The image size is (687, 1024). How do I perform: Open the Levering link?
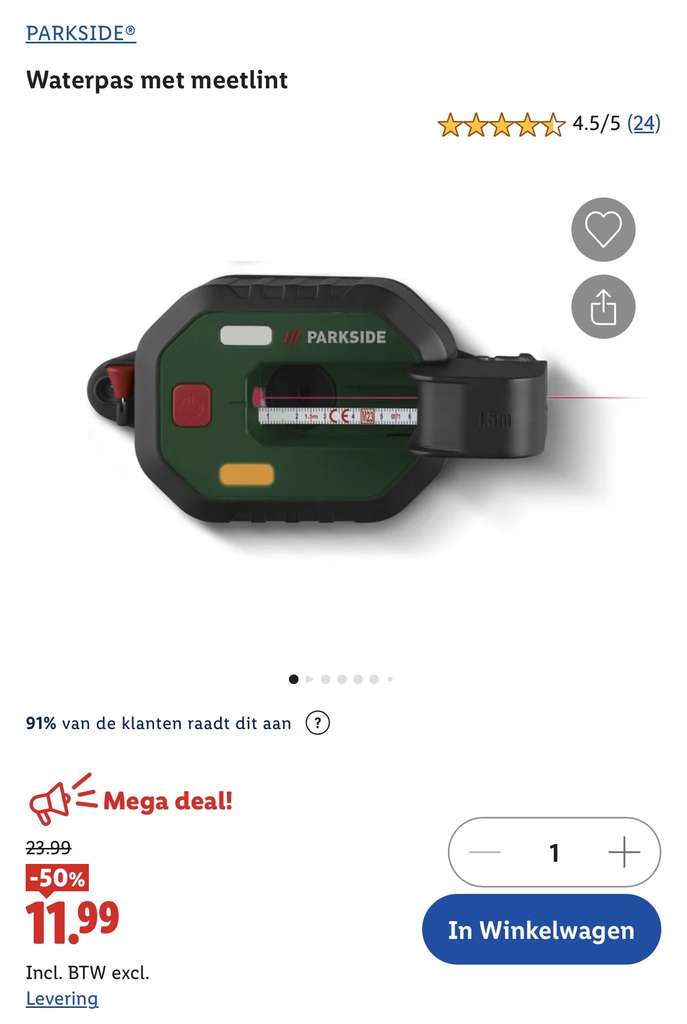pos(62,999)
